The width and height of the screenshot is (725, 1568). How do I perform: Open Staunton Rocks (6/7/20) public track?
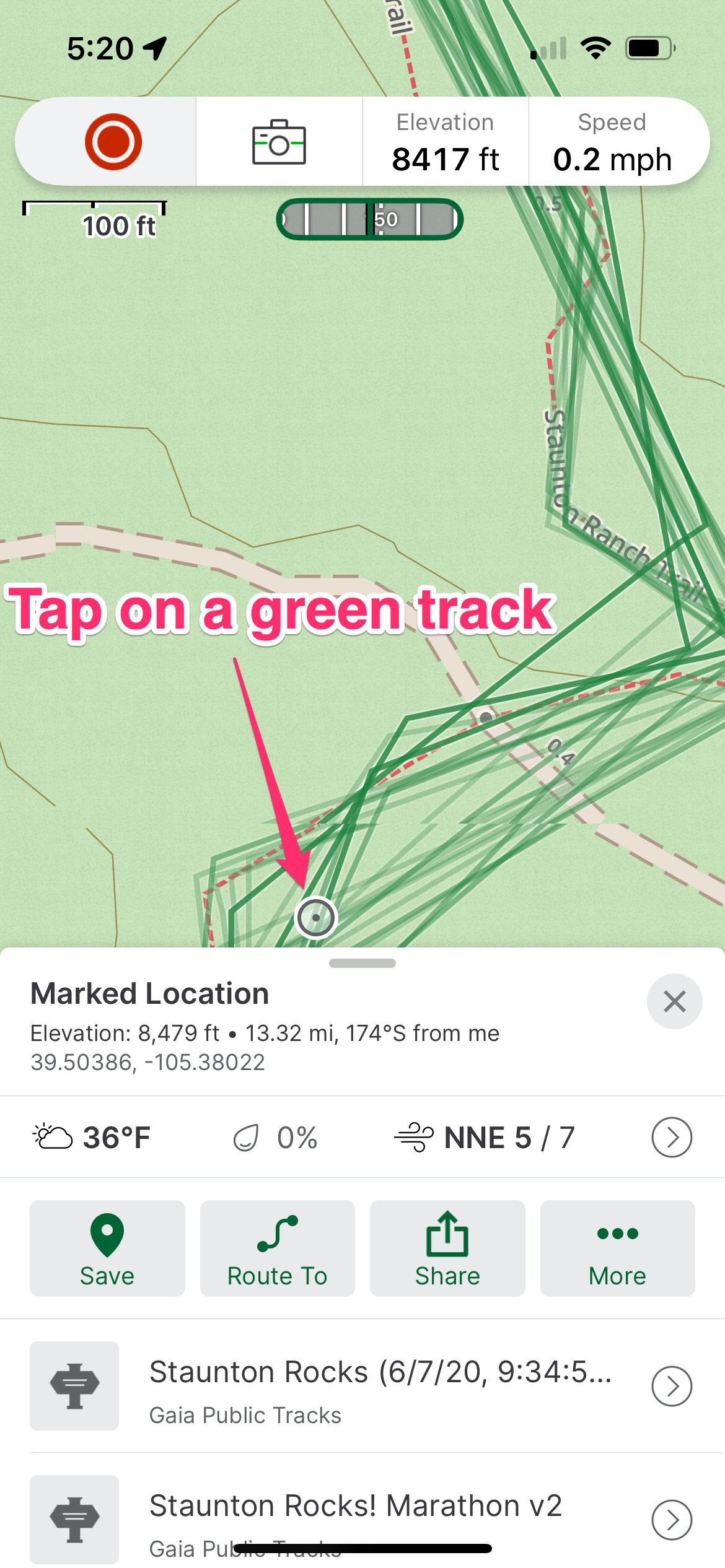379,1386
